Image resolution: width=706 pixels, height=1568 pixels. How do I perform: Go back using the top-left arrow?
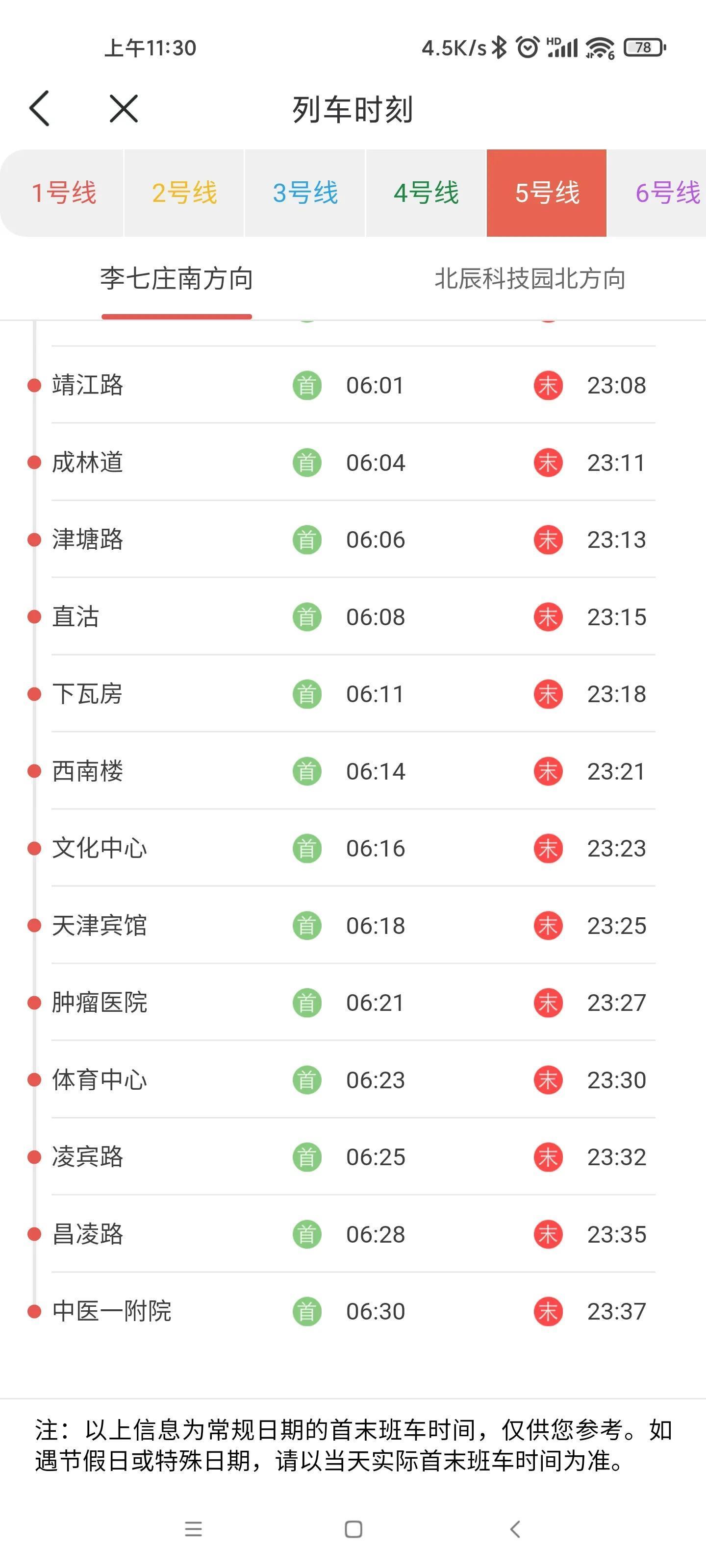point(40,109)
